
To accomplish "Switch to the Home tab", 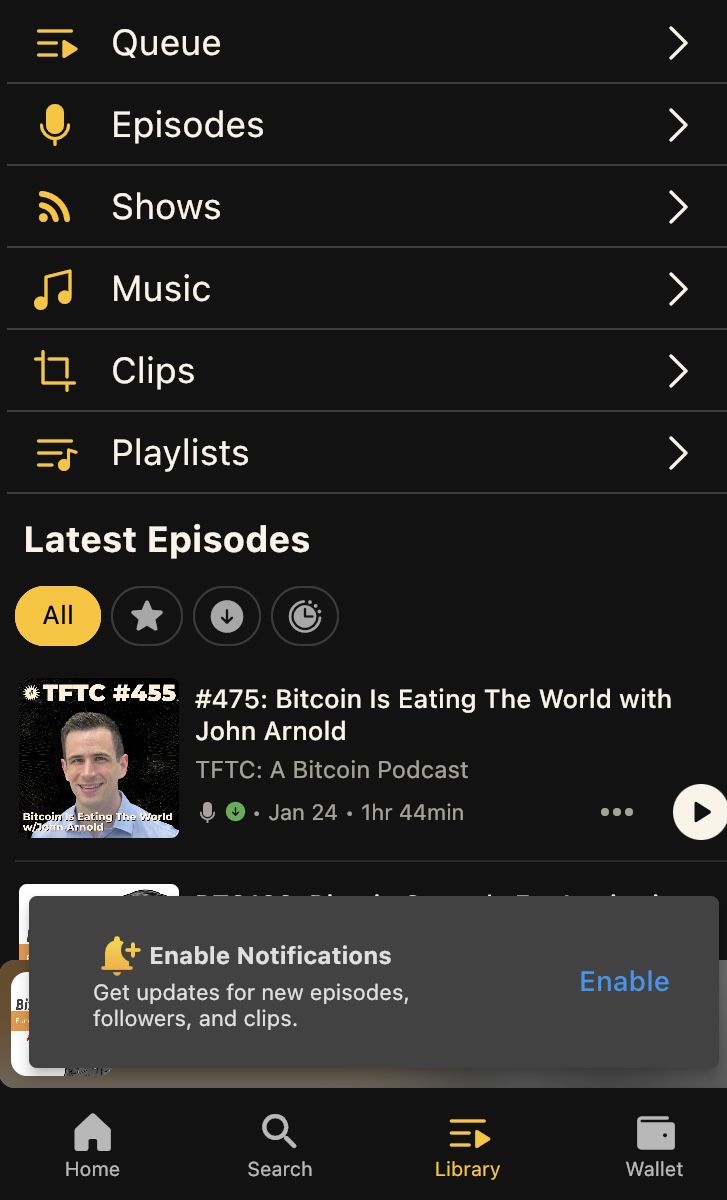I will click(92, 1147).
